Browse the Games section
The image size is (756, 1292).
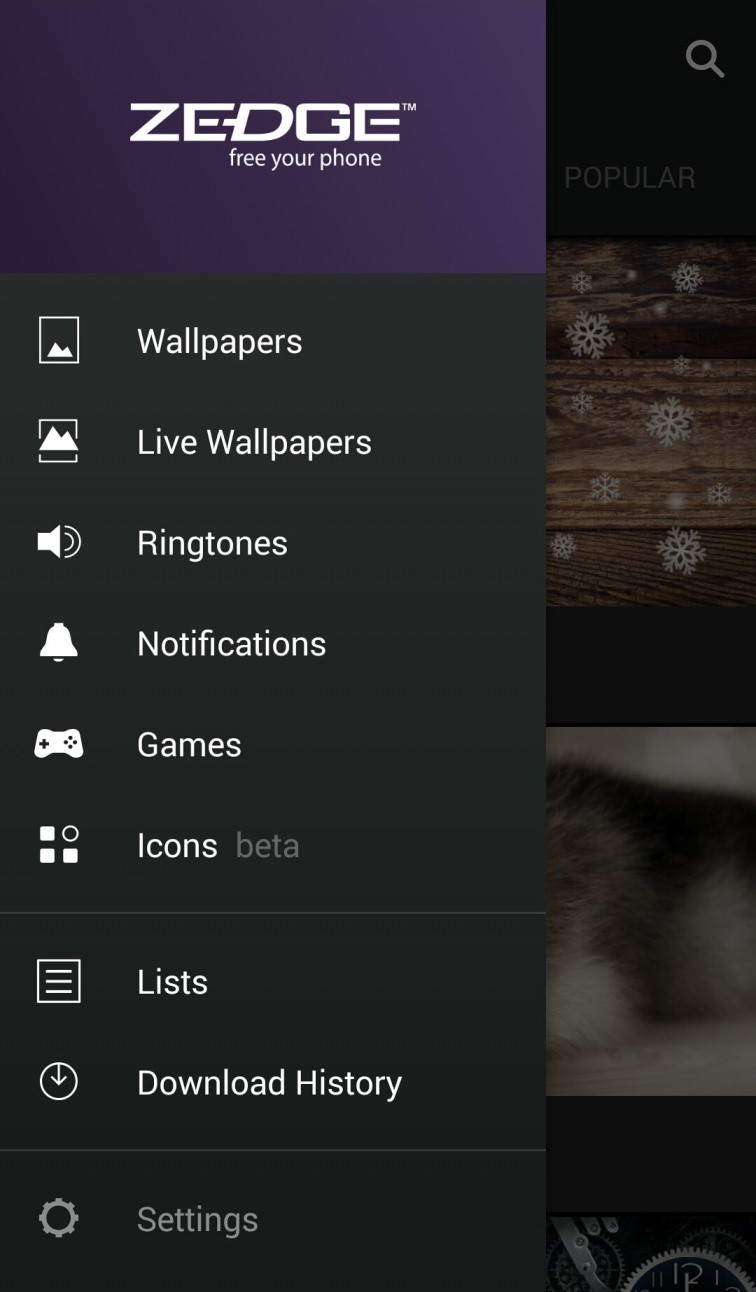pyautogui.click(x=273, y=745)
